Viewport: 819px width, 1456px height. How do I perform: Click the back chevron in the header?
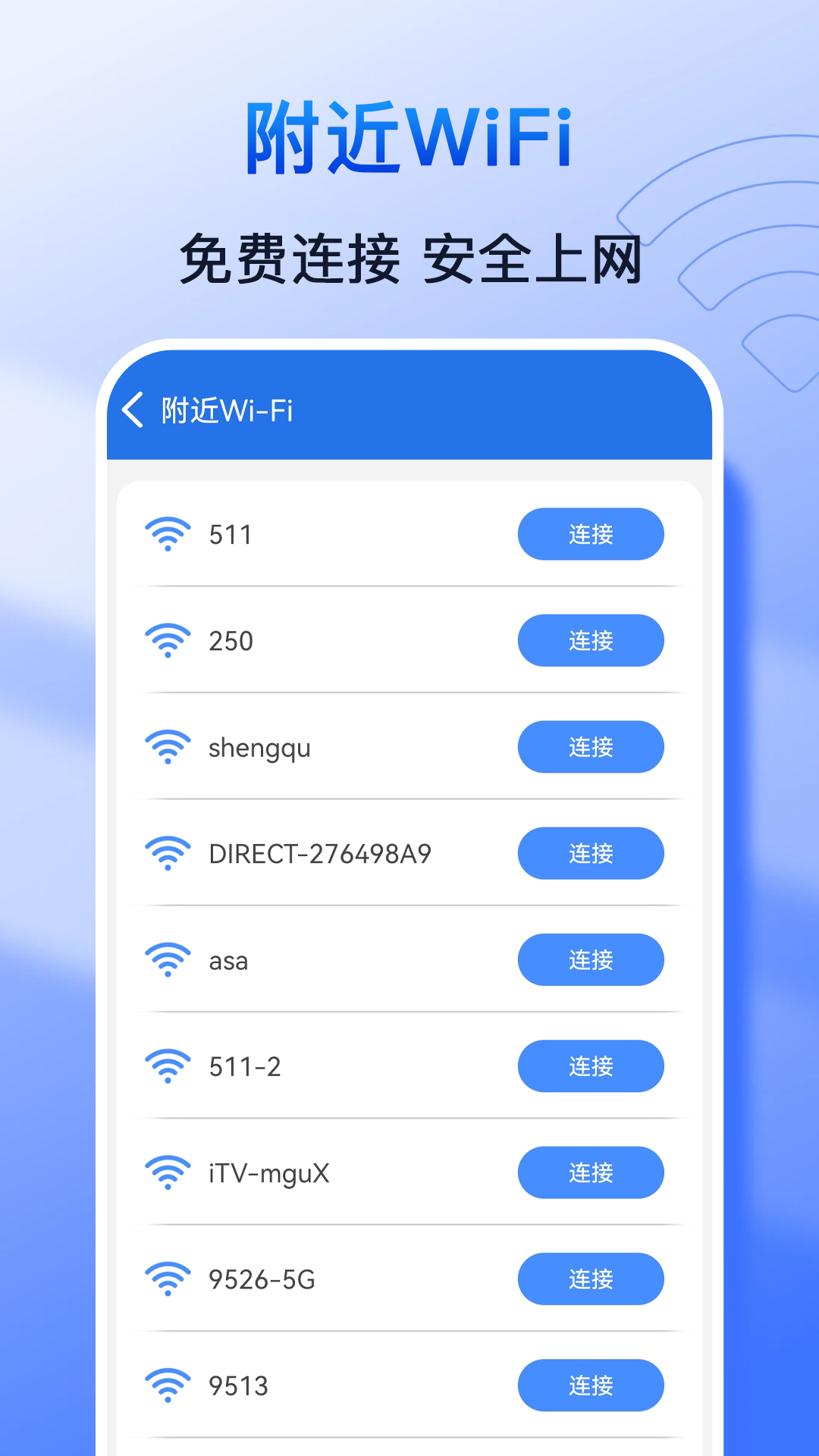click(x=133, y=410)
